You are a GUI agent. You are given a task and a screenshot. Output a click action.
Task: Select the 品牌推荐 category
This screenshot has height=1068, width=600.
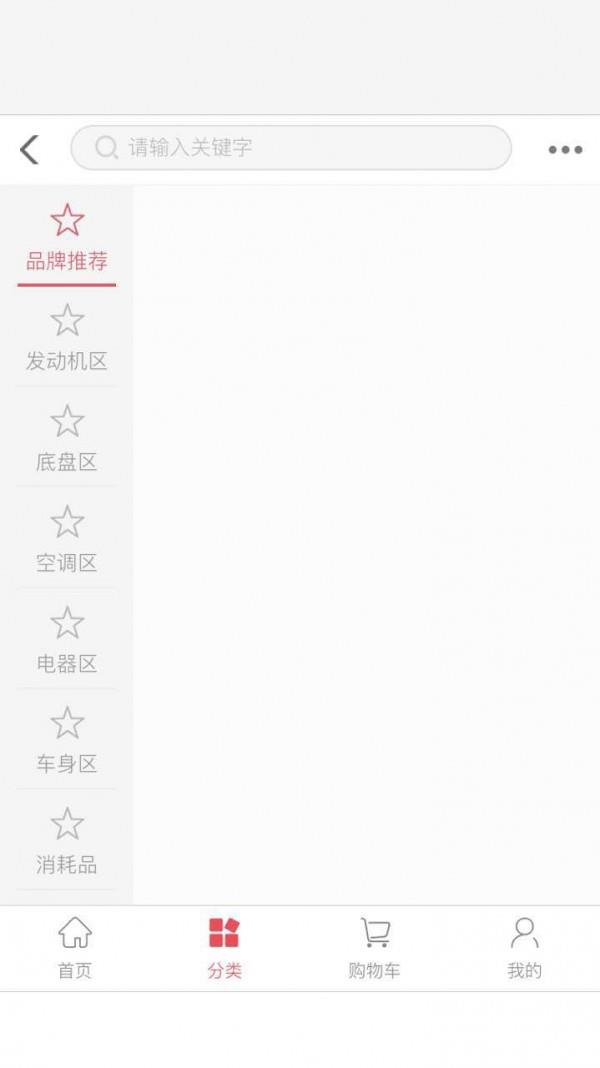67,237
